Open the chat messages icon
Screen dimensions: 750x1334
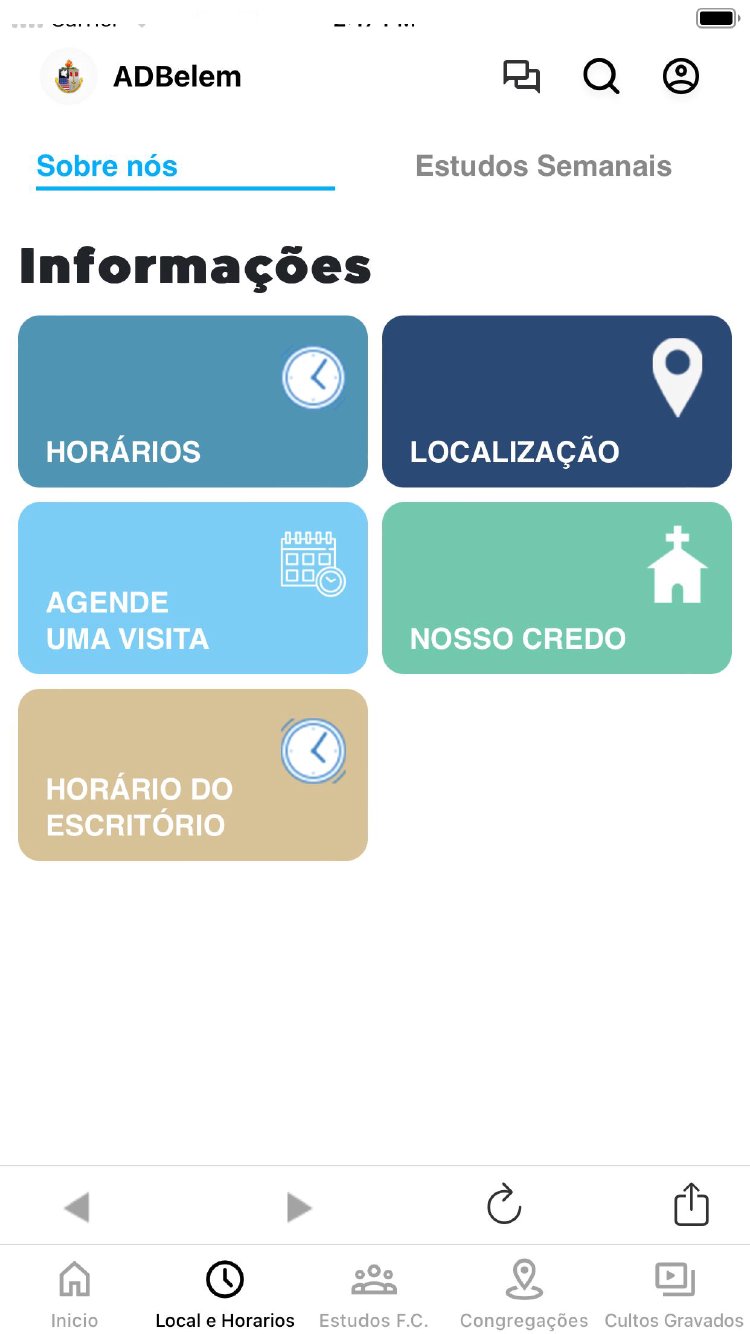point(521,77)
